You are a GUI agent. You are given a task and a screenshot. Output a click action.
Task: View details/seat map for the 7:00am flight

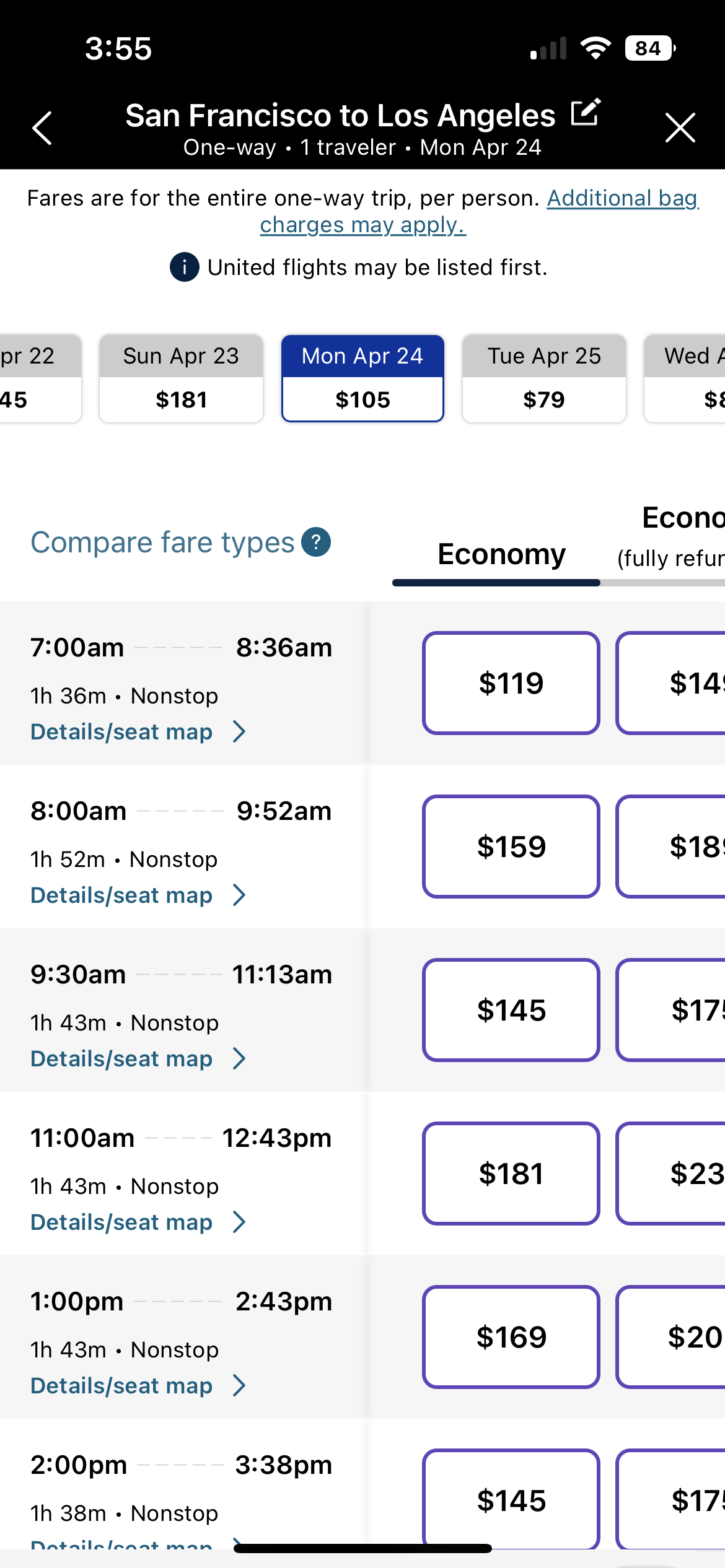click(138, 732)
